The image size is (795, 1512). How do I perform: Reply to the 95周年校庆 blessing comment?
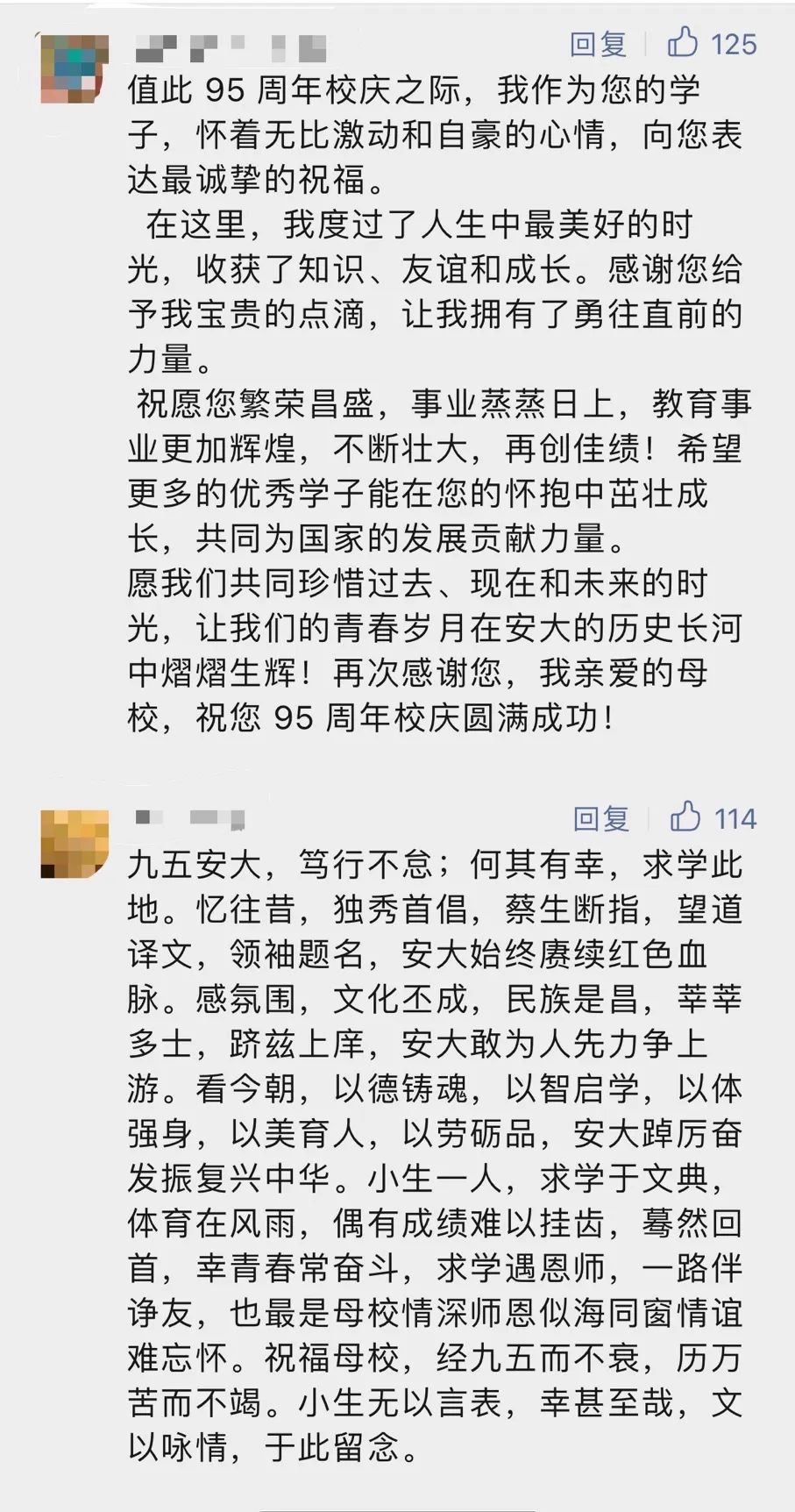[x=598, y=44]
